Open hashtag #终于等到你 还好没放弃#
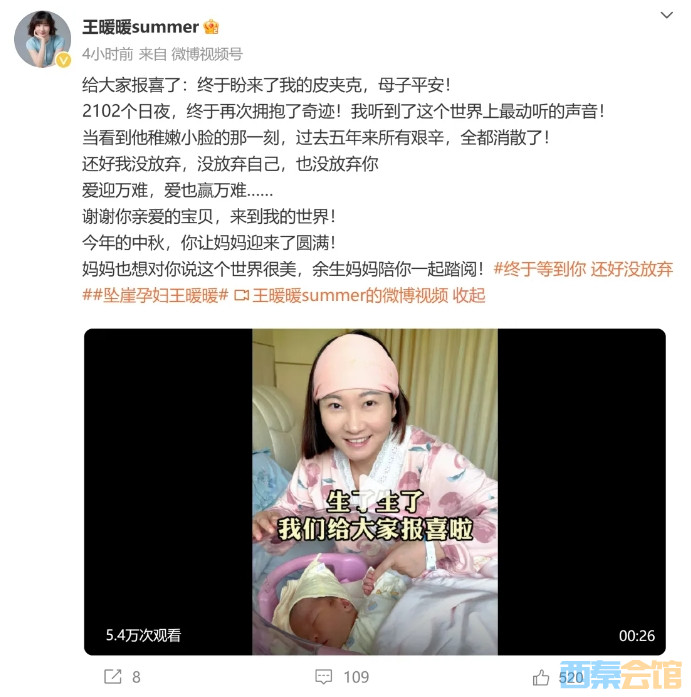This screenshot has width=691, height=697. [x=584, y=269]
